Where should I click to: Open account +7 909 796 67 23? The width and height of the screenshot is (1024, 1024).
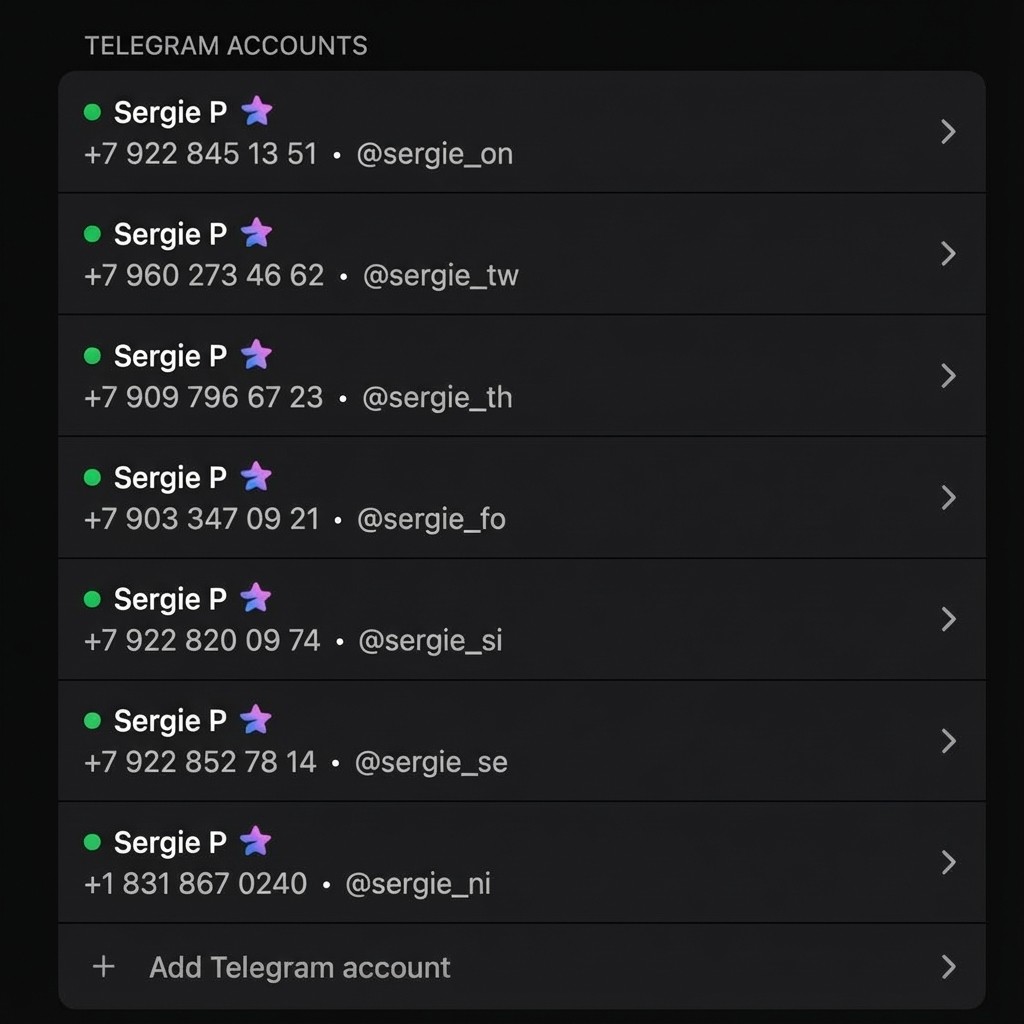[520, 376]
